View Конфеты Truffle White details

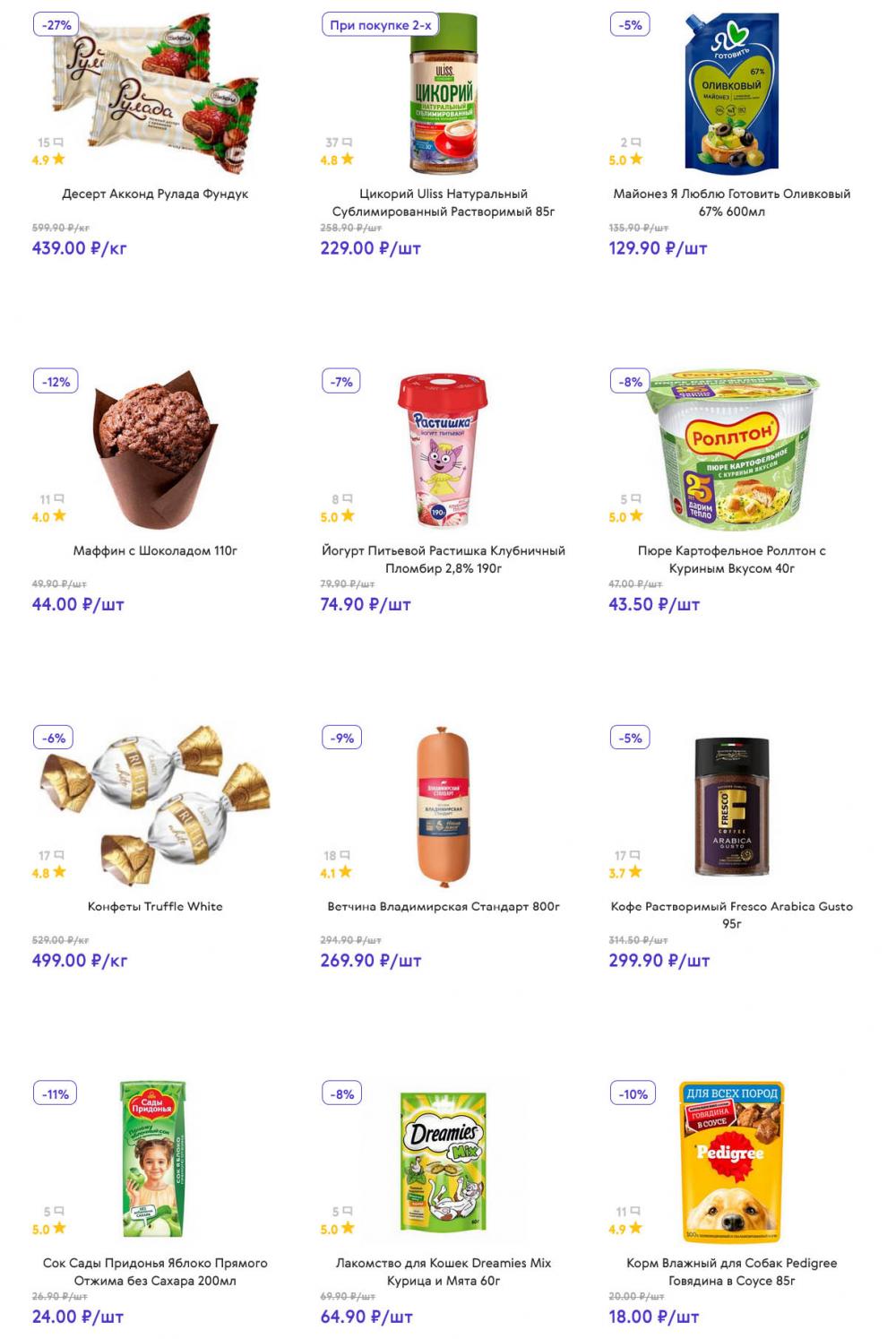[155, 906]
